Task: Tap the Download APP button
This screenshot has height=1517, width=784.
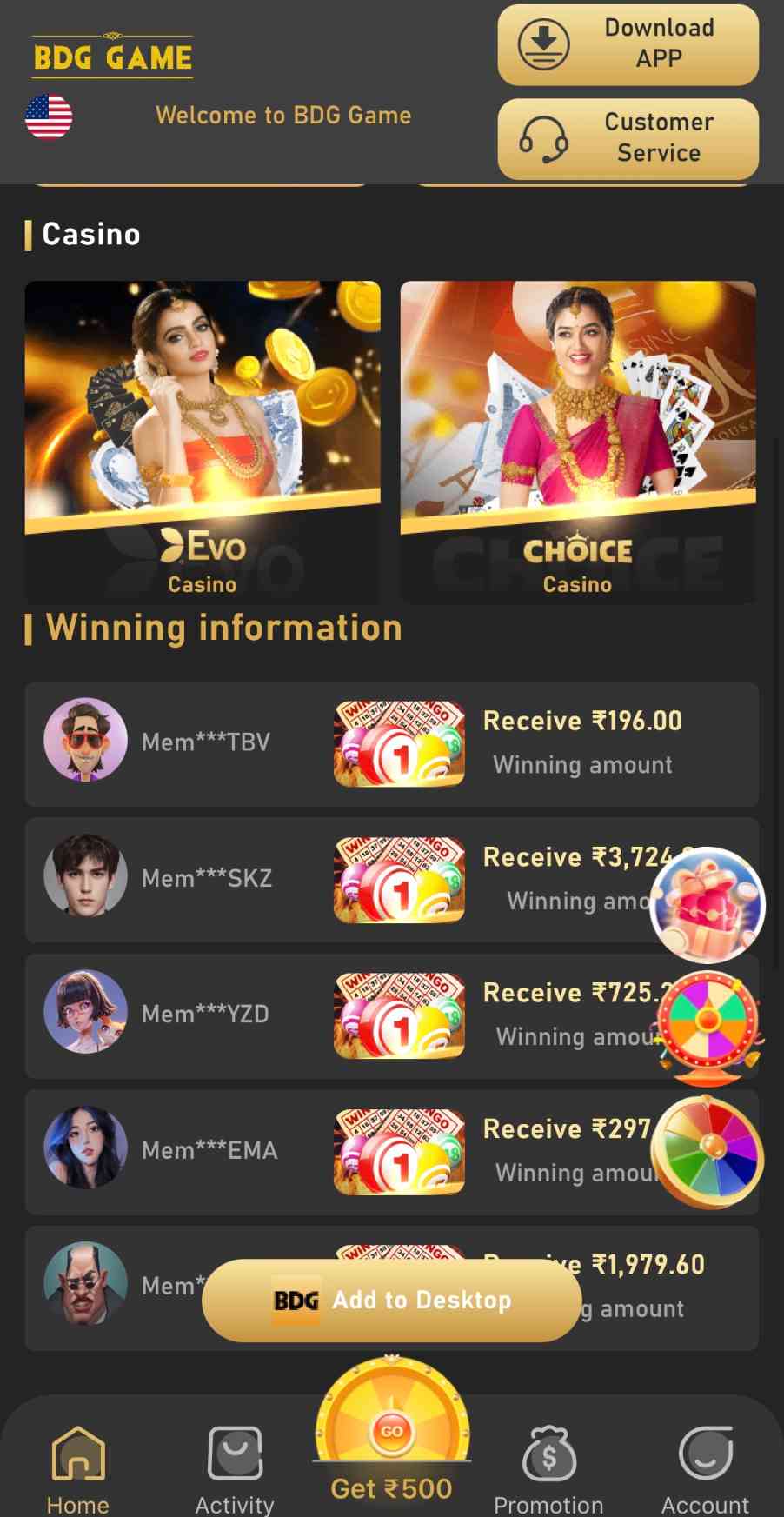Action: coord(628,44)
